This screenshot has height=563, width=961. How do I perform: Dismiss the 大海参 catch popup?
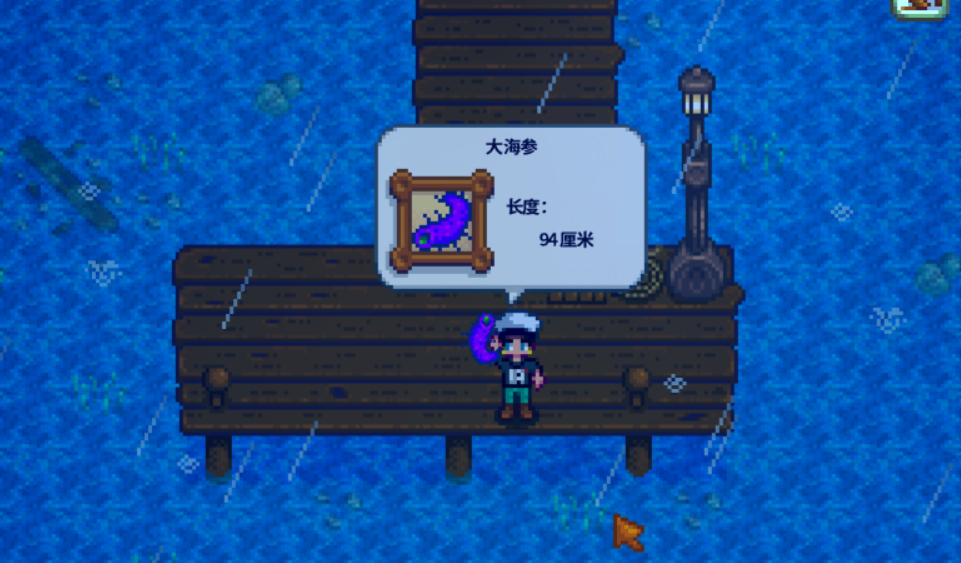pyautogui.click(x=510, y=210)
